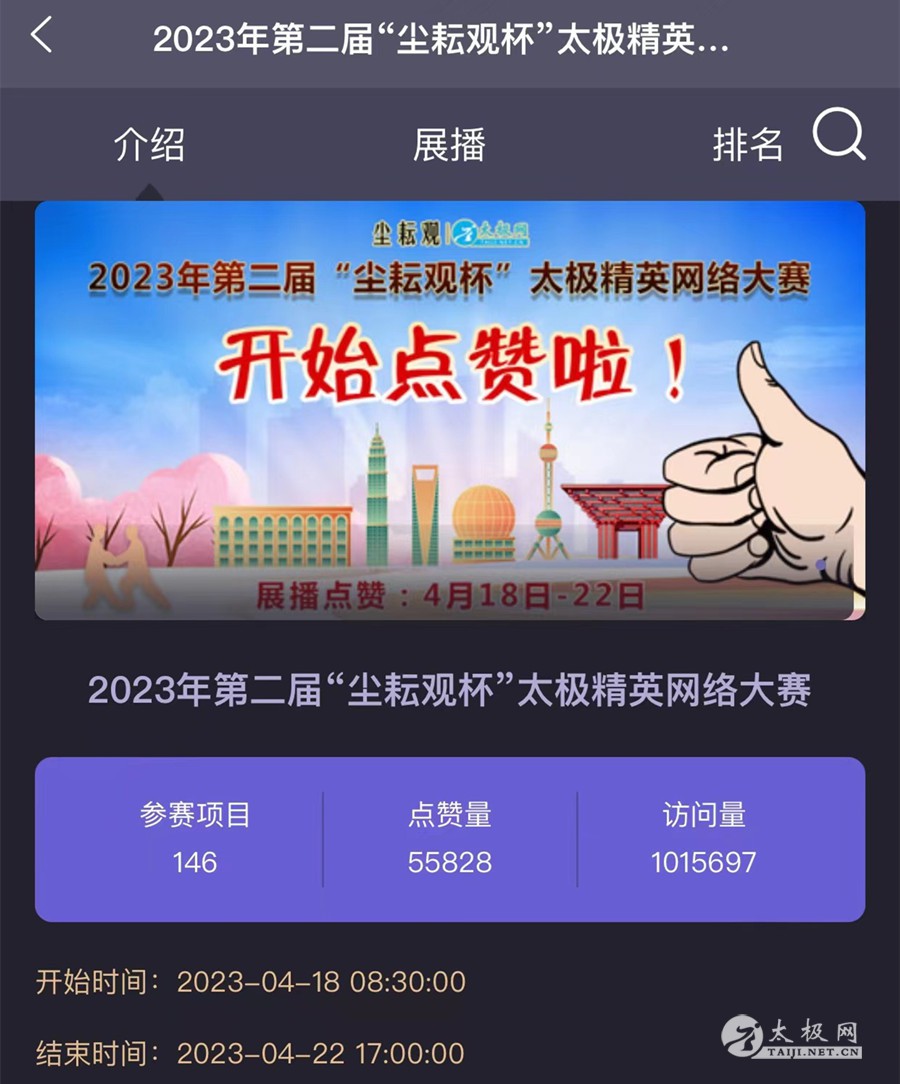Switch to the 展播 tab
900x1084 pixels.
tap(449, 145)
